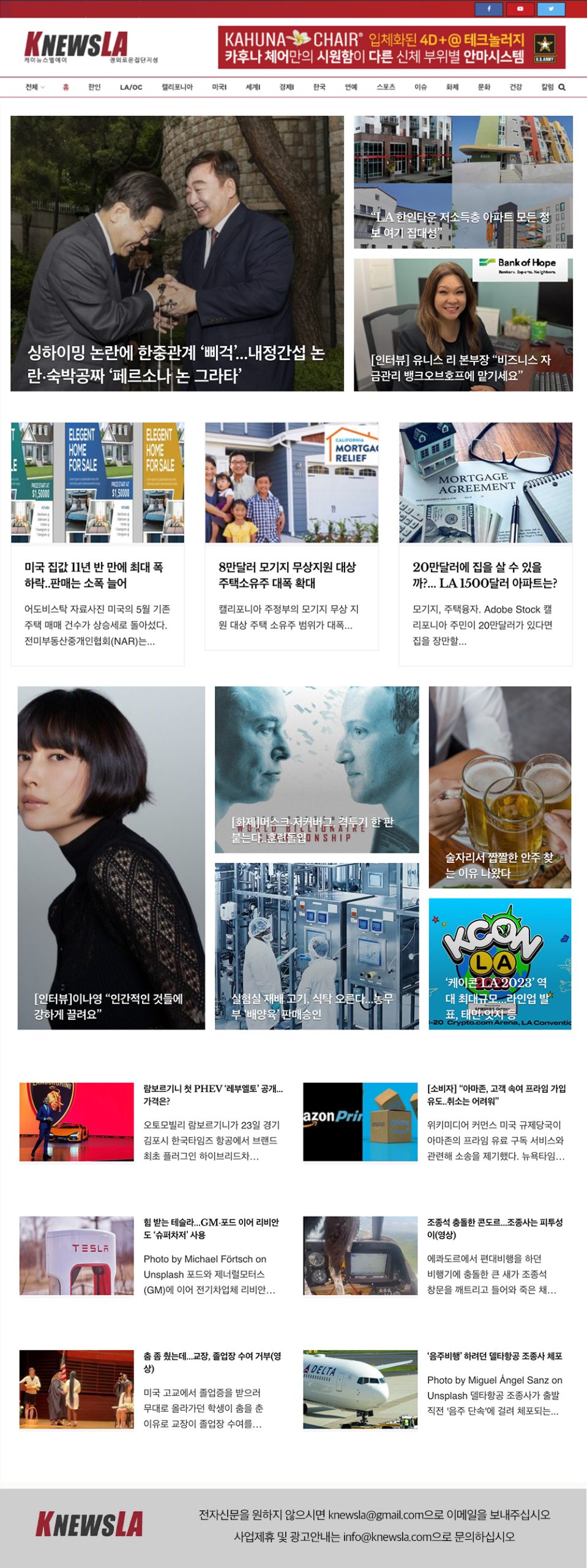Open the Kahuna Chair banner ad
The height and width of the screenshot is (1568, 587).
(391, 47)
